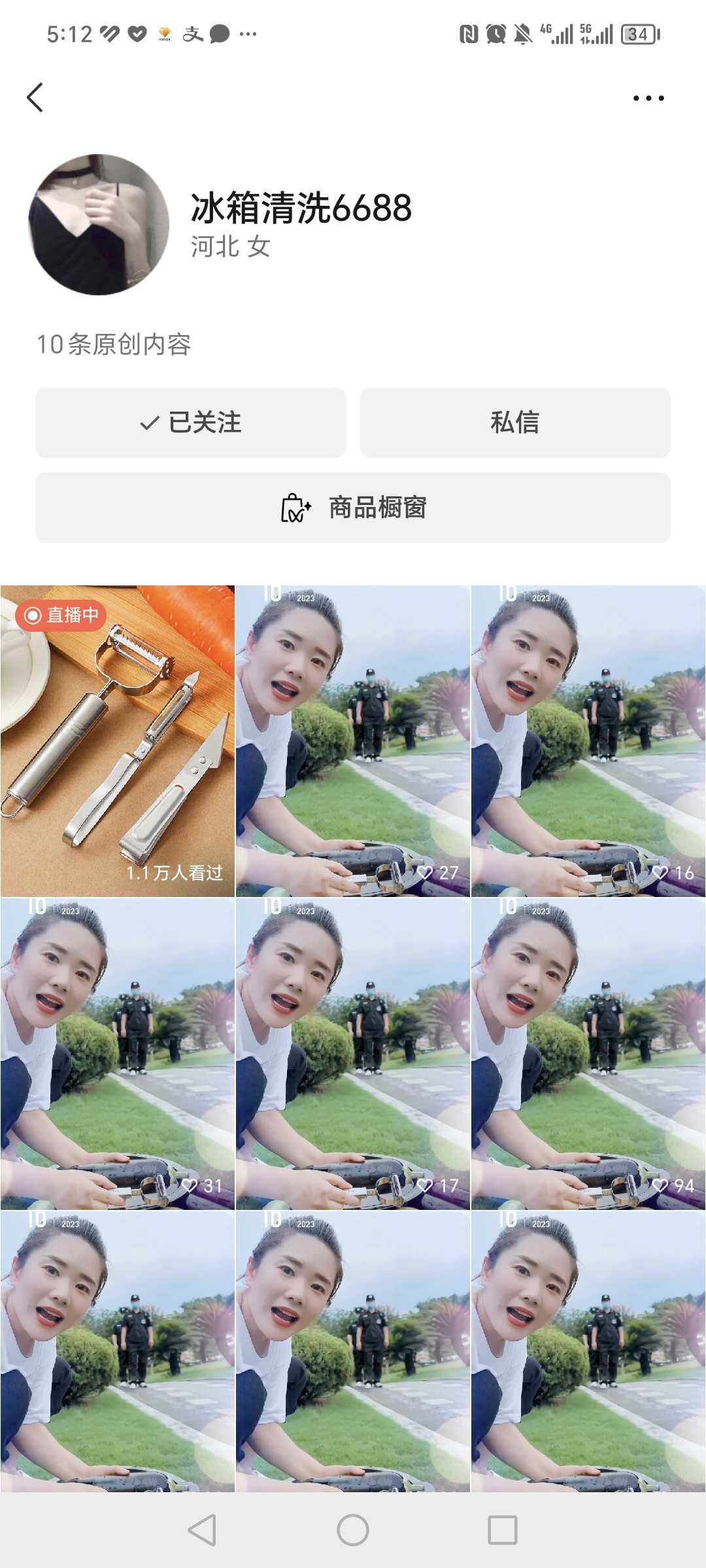The width and height of the screenshot is (706, 1568).
Task: View the profile avatar of 冰箱清洗6688
Action: coord(99,225)
